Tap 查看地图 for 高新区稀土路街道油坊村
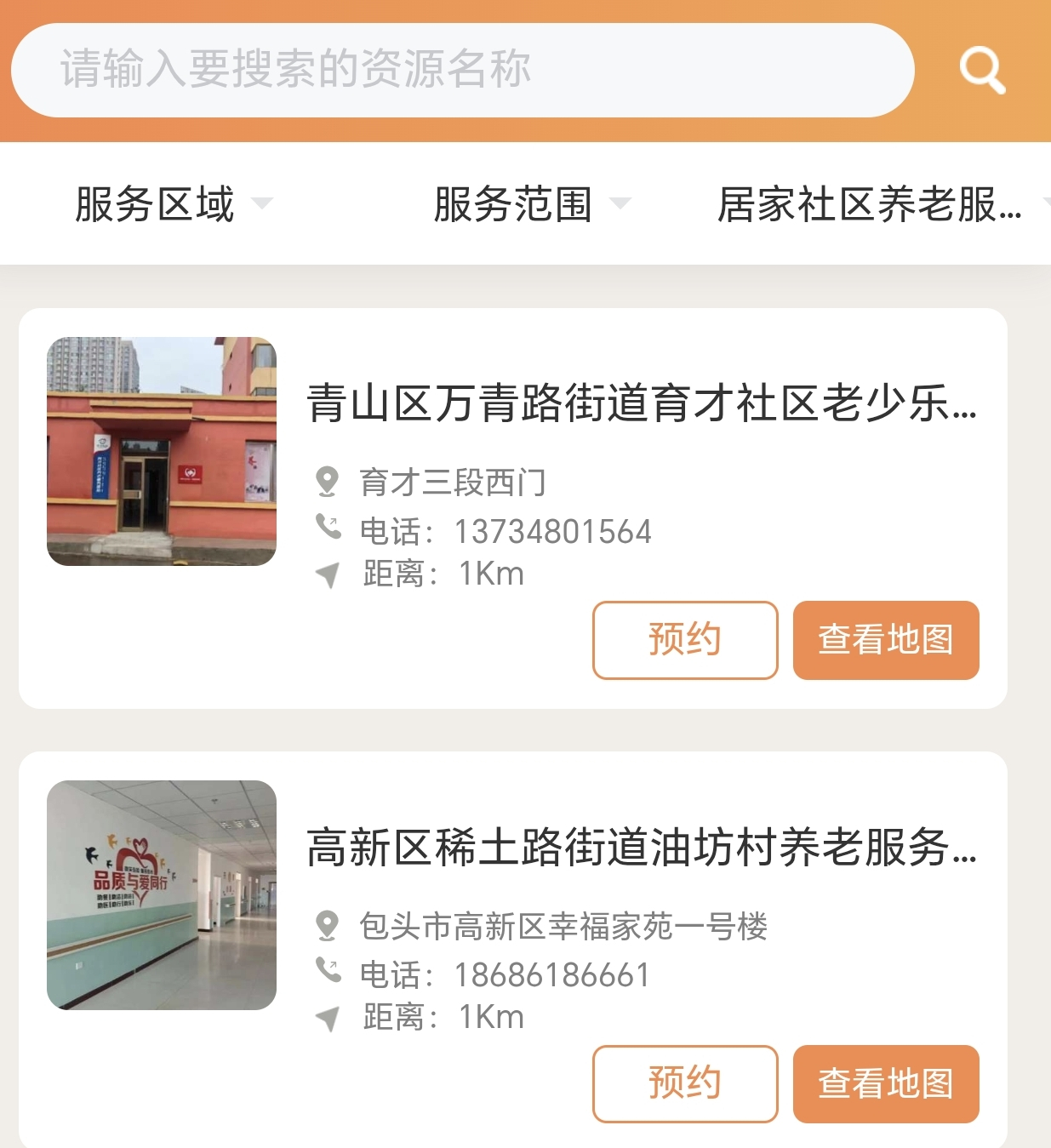 886,1083
